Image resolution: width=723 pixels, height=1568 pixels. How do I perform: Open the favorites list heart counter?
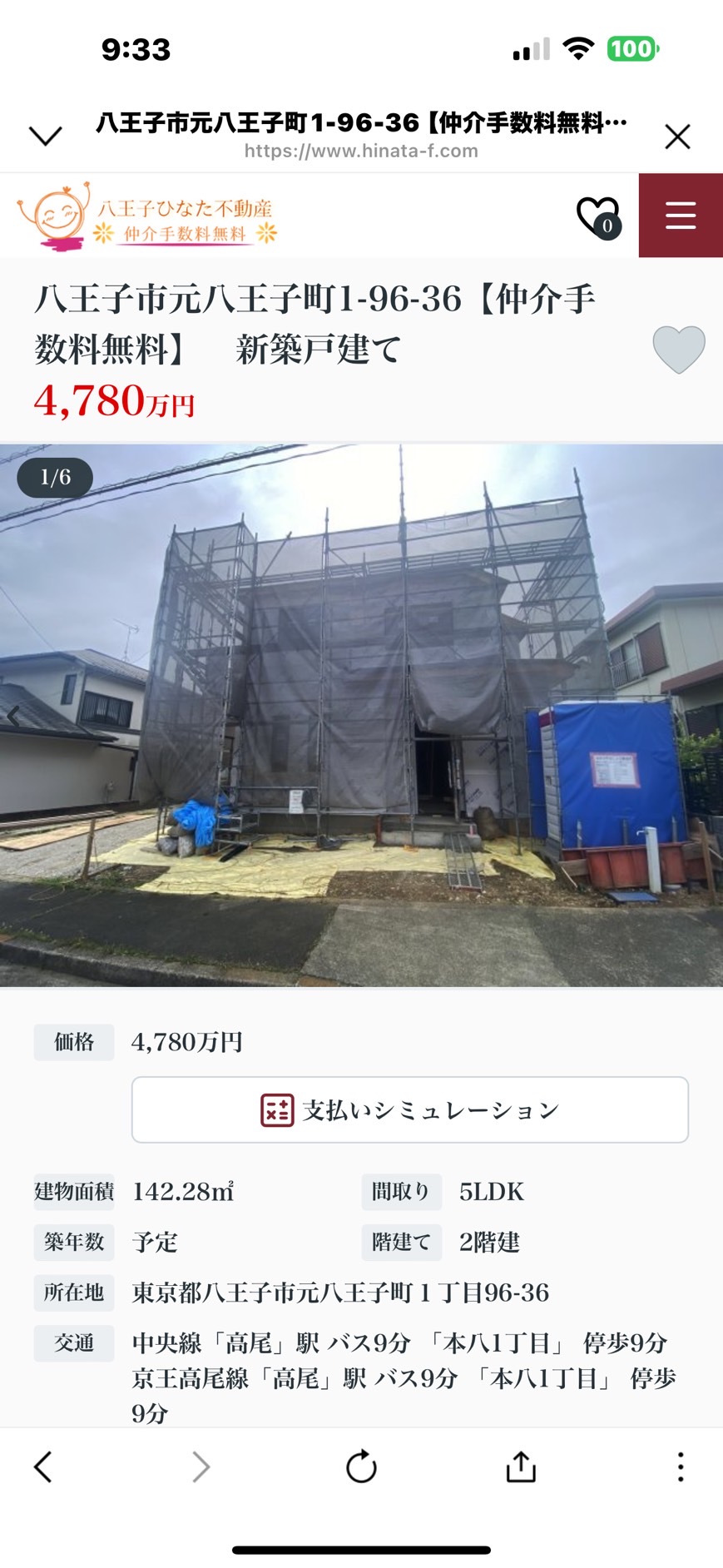599,217
